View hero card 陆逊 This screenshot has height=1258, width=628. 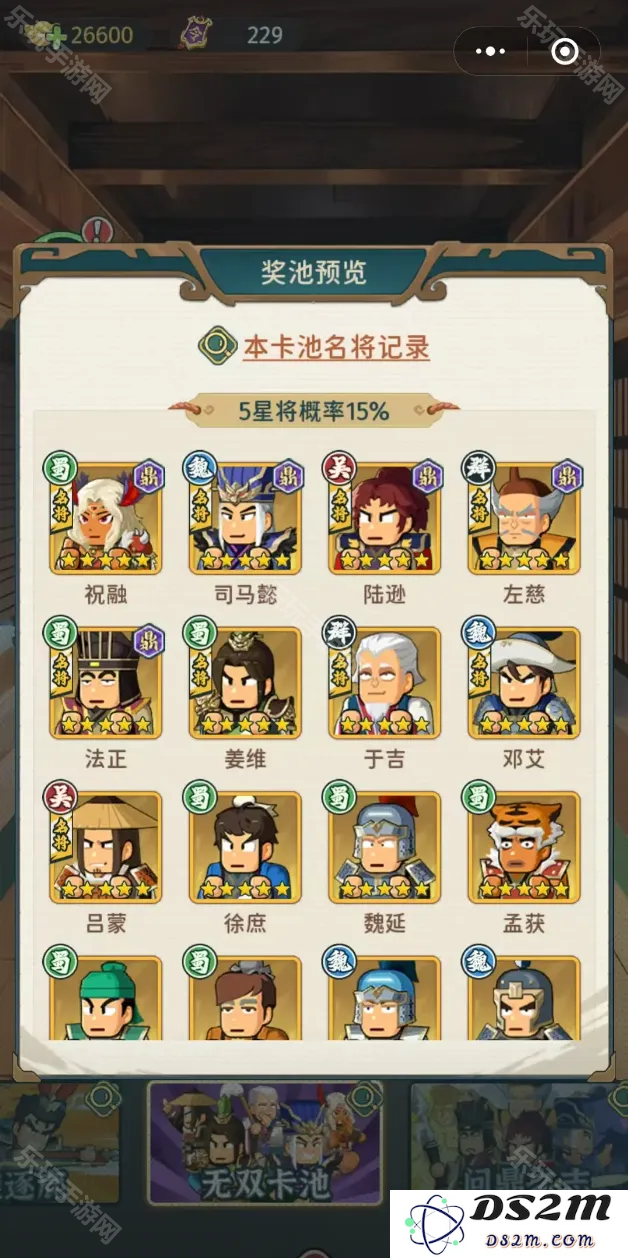click(x=384, y=518)
